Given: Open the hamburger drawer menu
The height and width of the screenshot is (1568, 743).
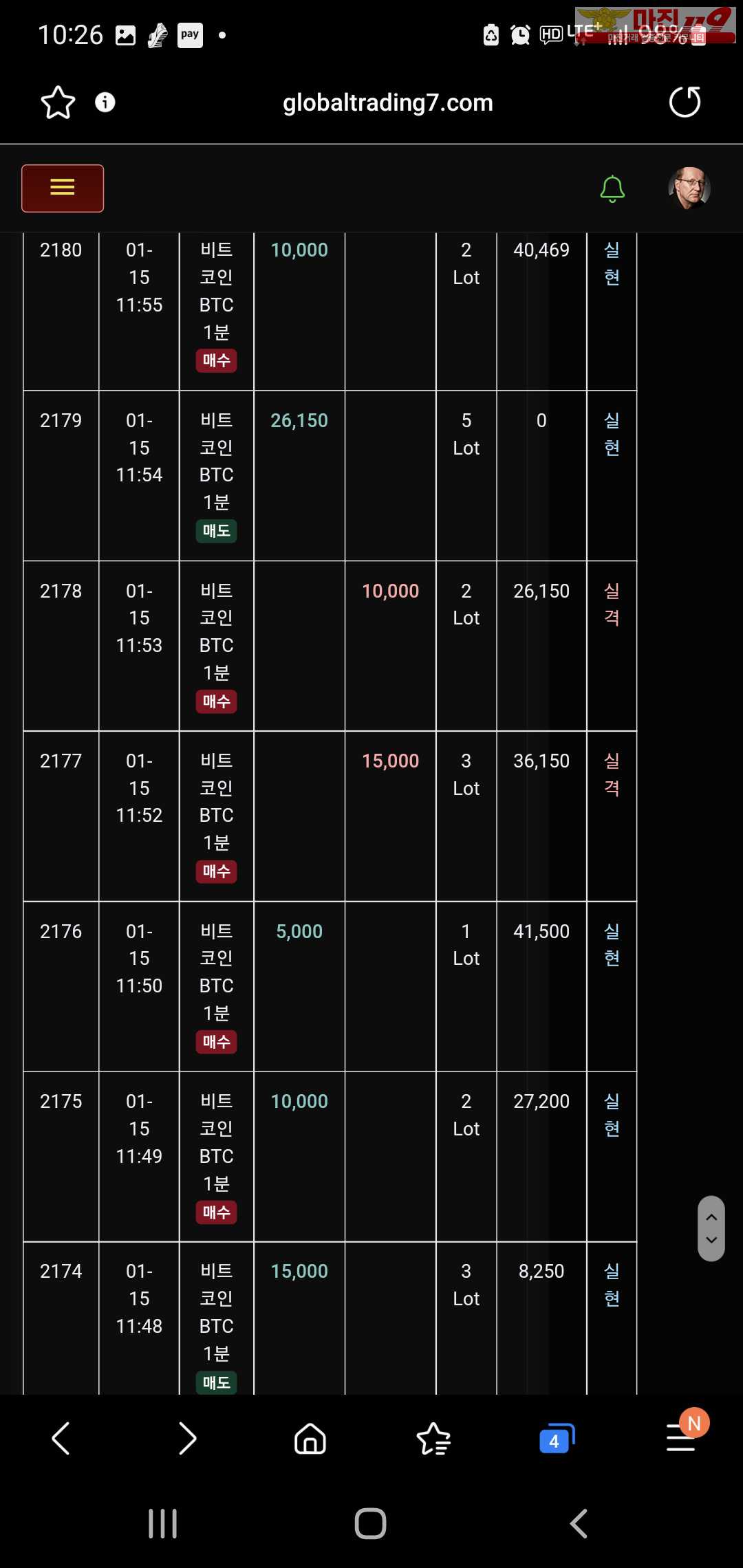Looking at the screenshot, I should coord(63,188).
